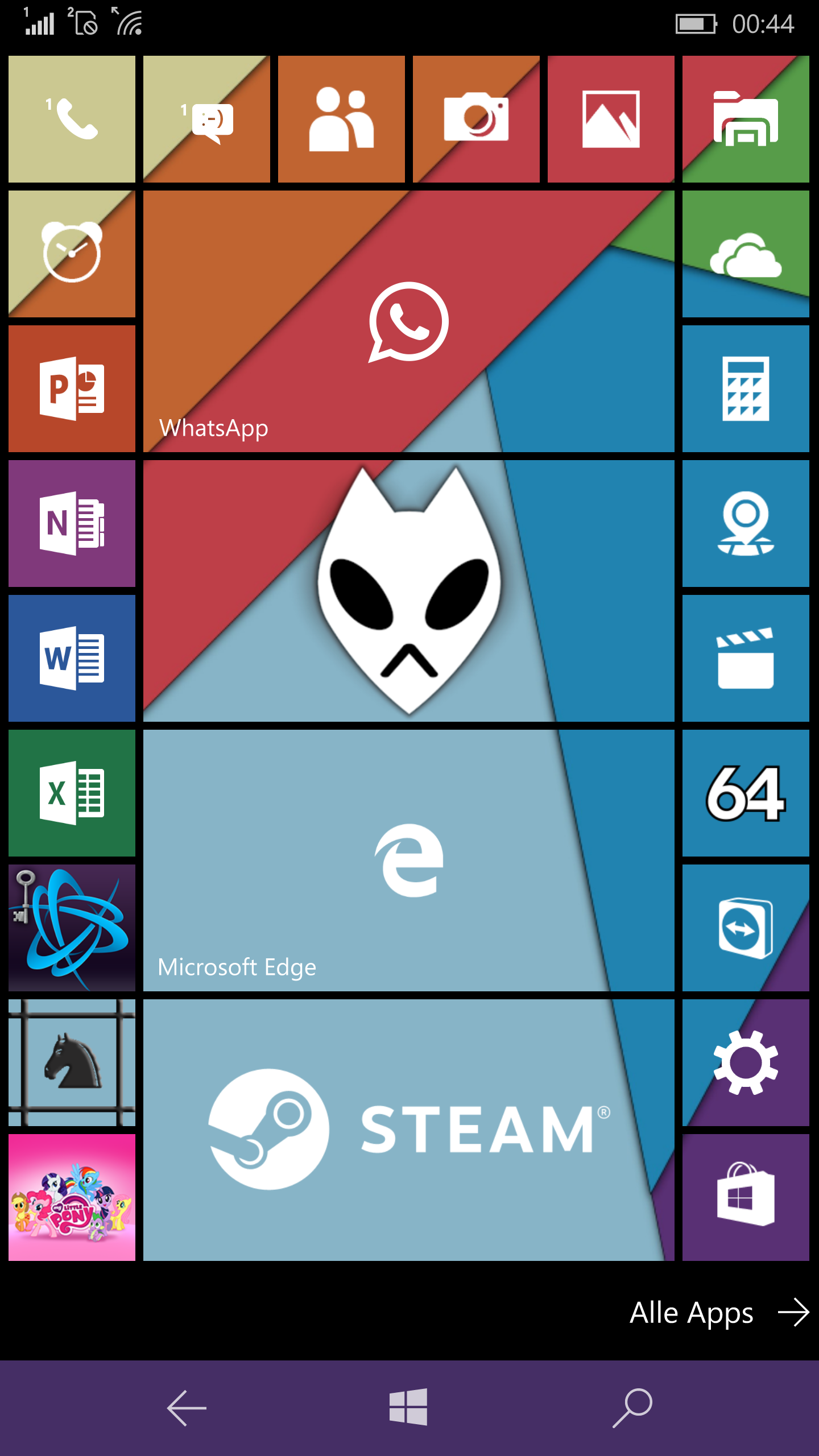Screen dimensions: 819x1456
Task: Open the foobar2000 alien-cat tile
Action: pos(408,590)
